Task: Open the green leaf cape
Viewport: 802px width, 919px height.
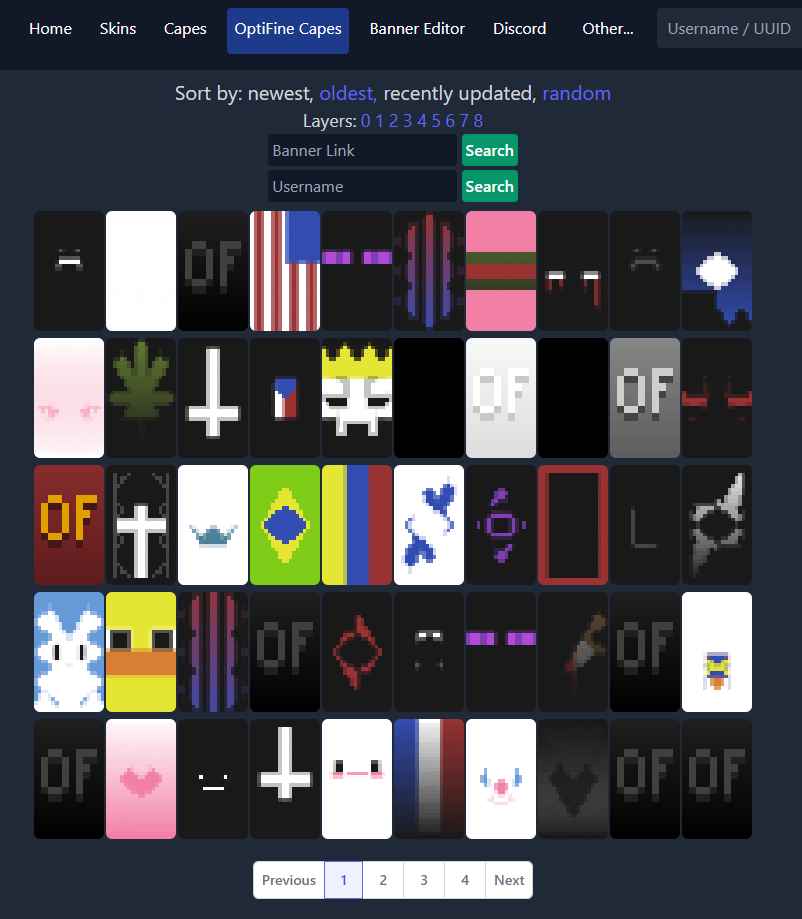Action: [140, 397]
